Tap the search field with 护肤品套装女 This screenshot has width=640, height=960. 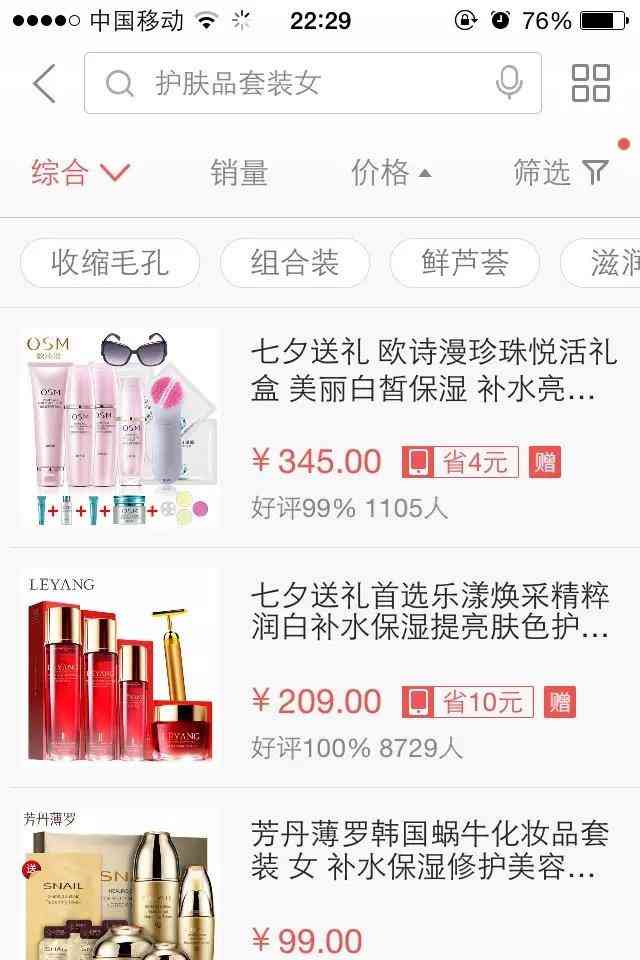(300, 83)
